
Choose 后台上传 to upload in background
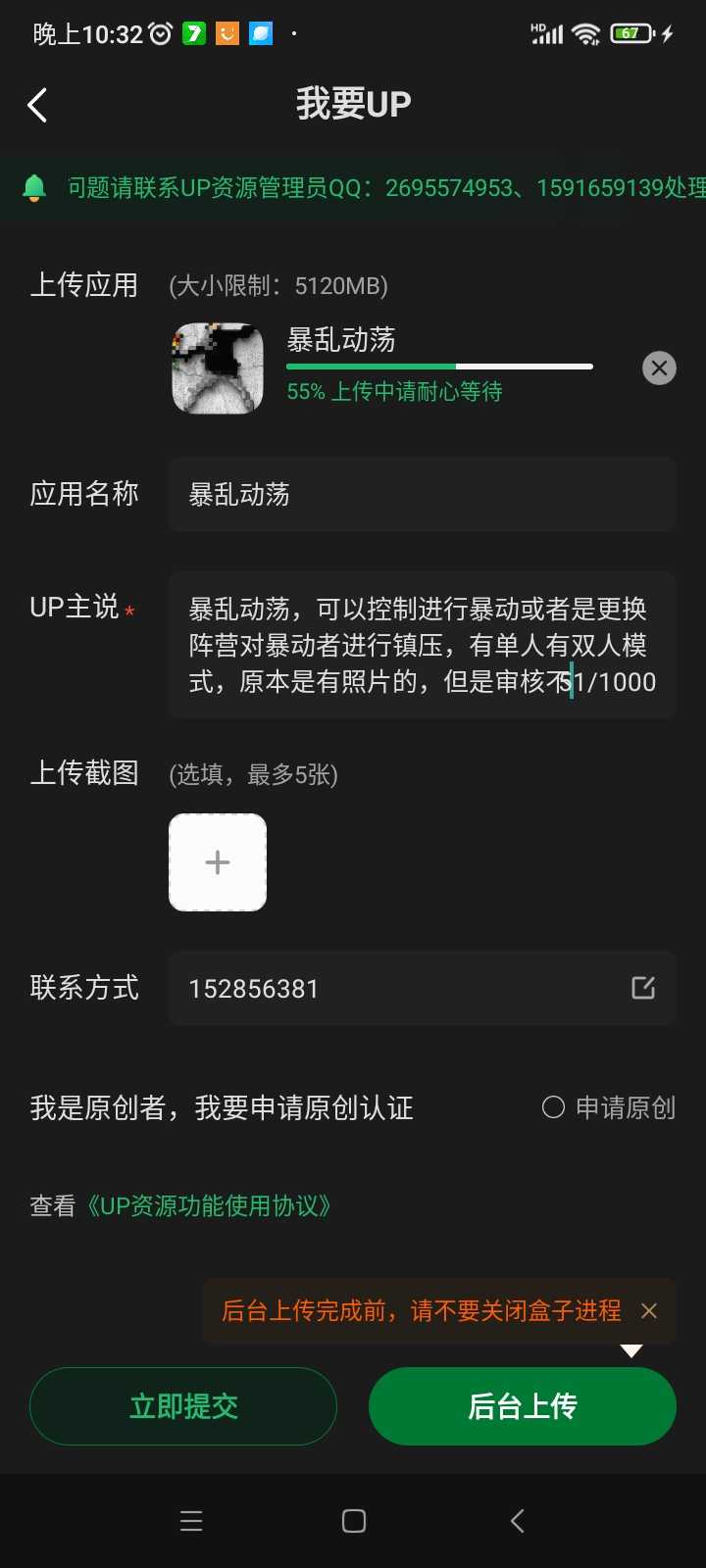click(523, 1406)
